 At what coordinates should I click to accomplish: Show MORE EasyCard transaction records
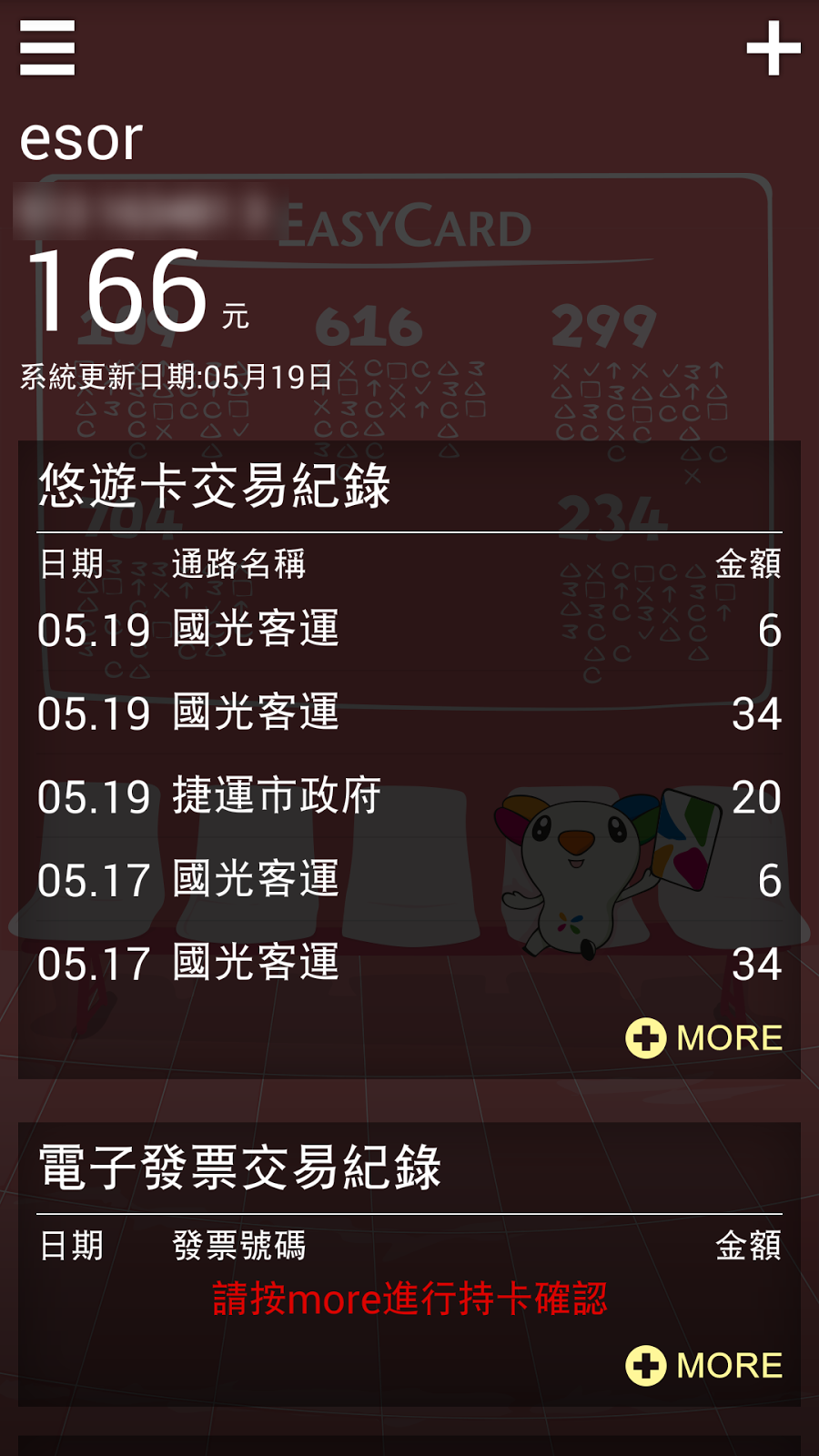(x=704, y=1037)
